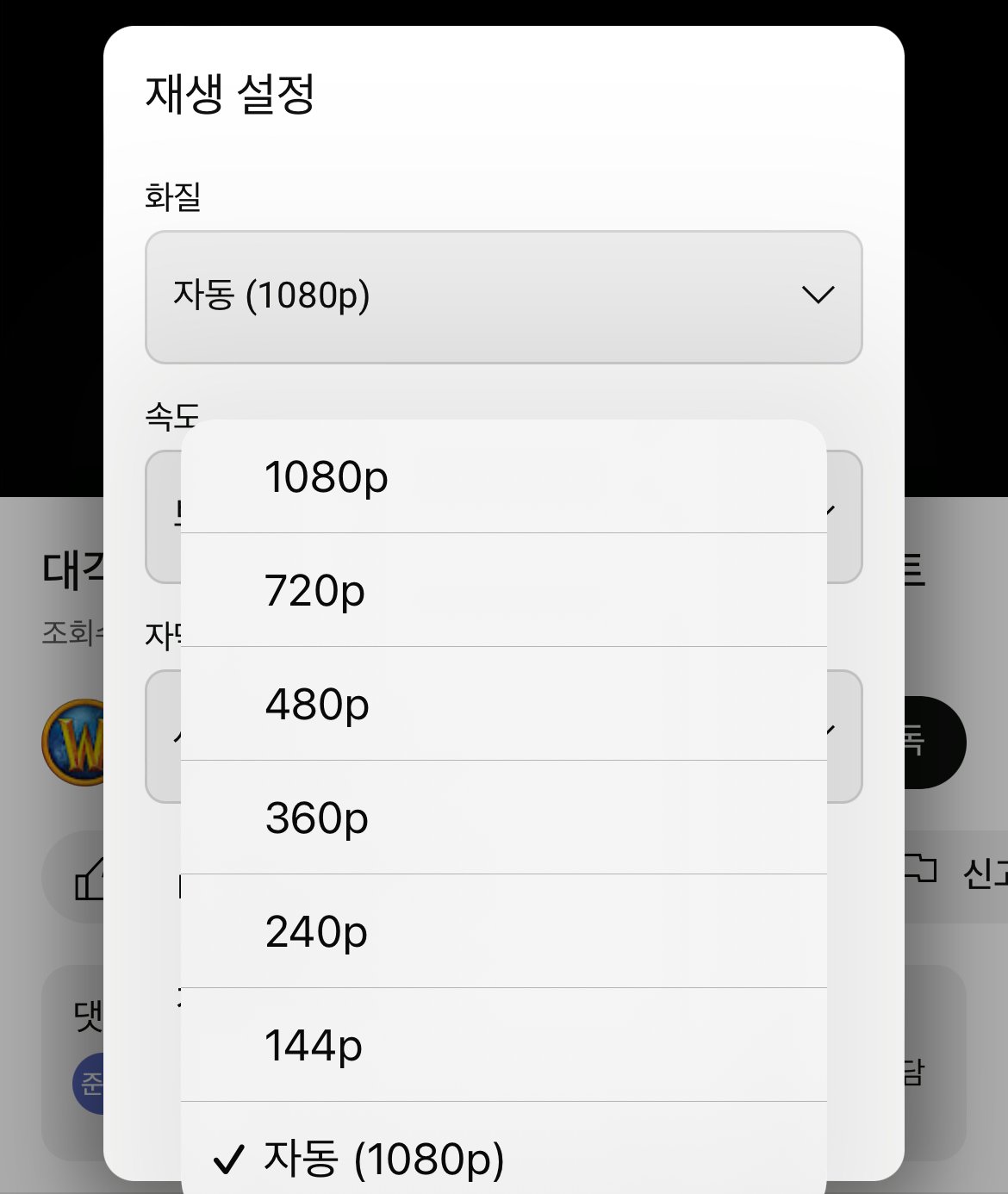Pick the 360p quality option
The width and height of the screenshot is (1008, 1194).
[x=503, y=818]
